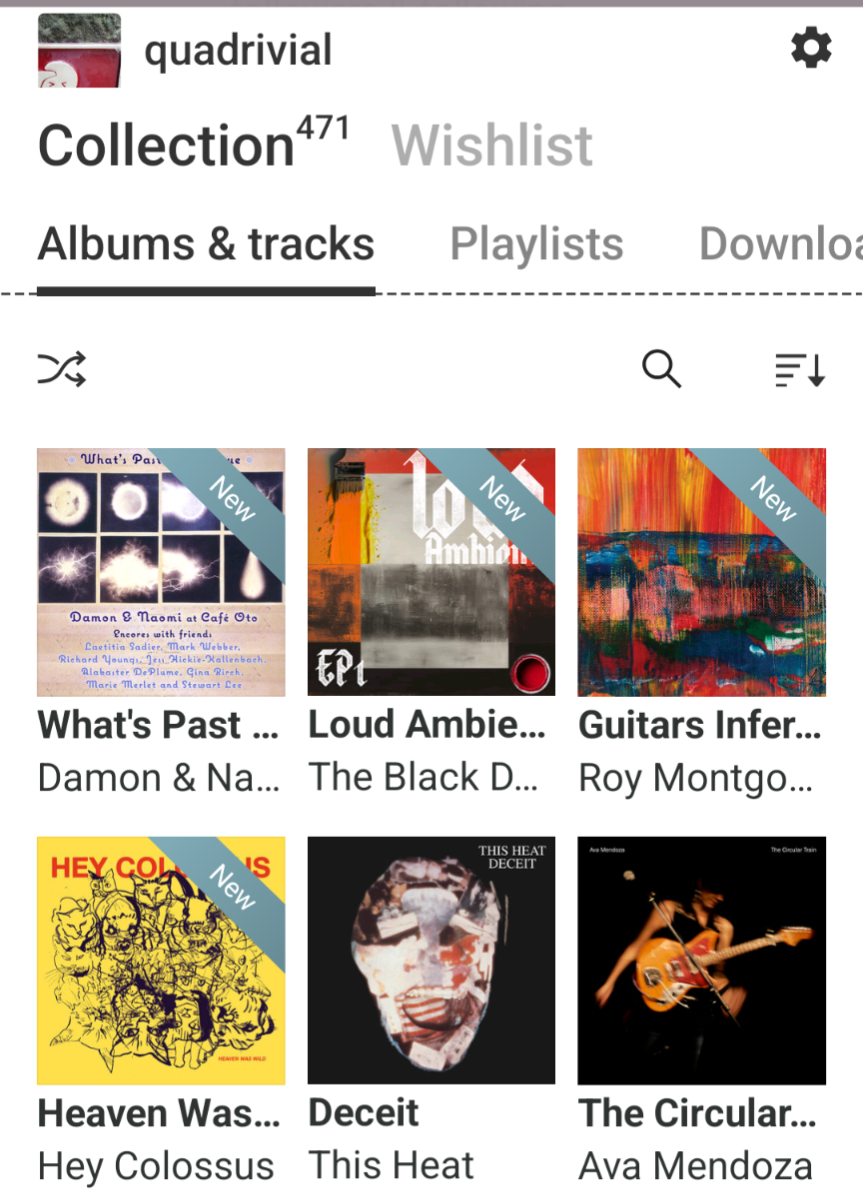Search within the collection
This screenshot has height=1201, width=863.
[661, 370]
